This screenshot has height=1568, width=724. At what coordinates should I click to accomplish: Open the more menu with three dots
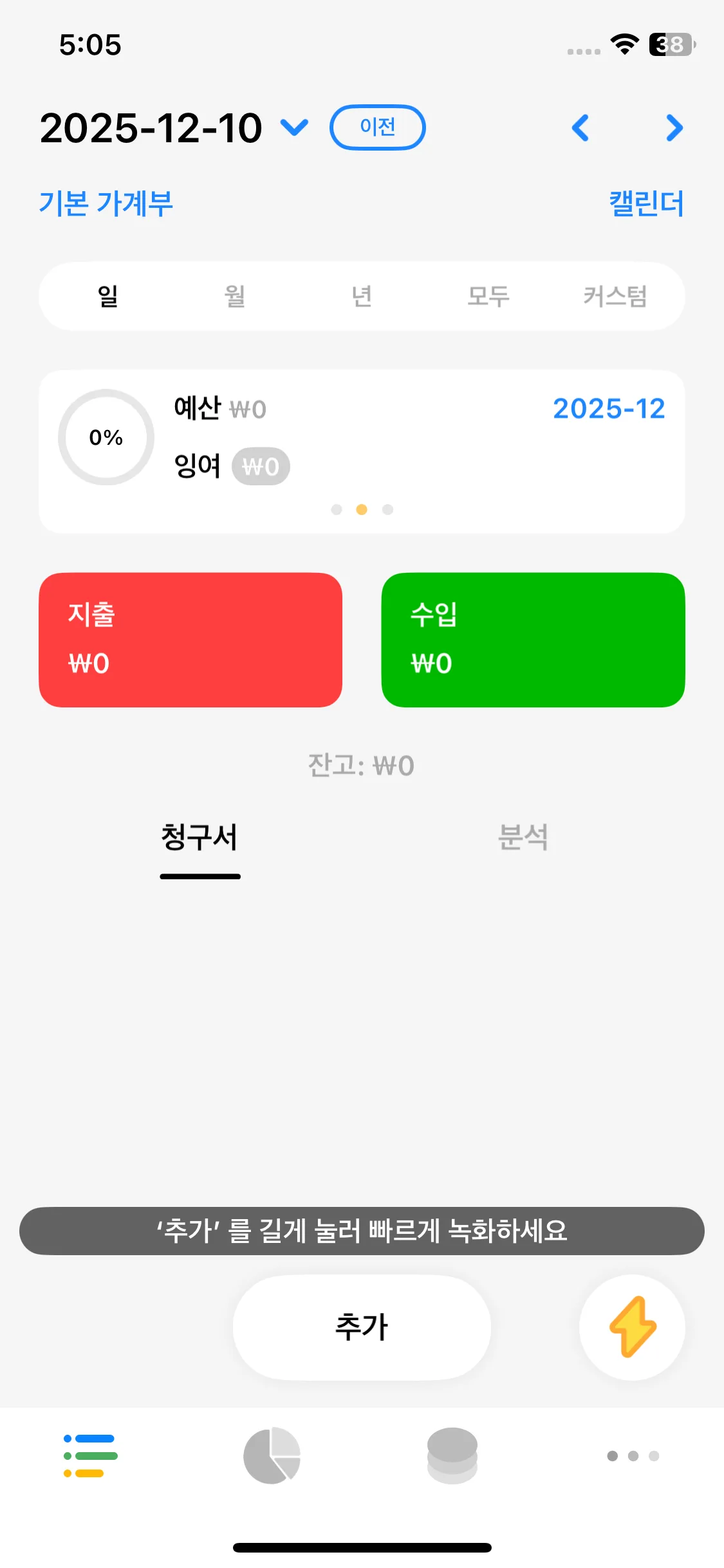[x=634, y=1456]
